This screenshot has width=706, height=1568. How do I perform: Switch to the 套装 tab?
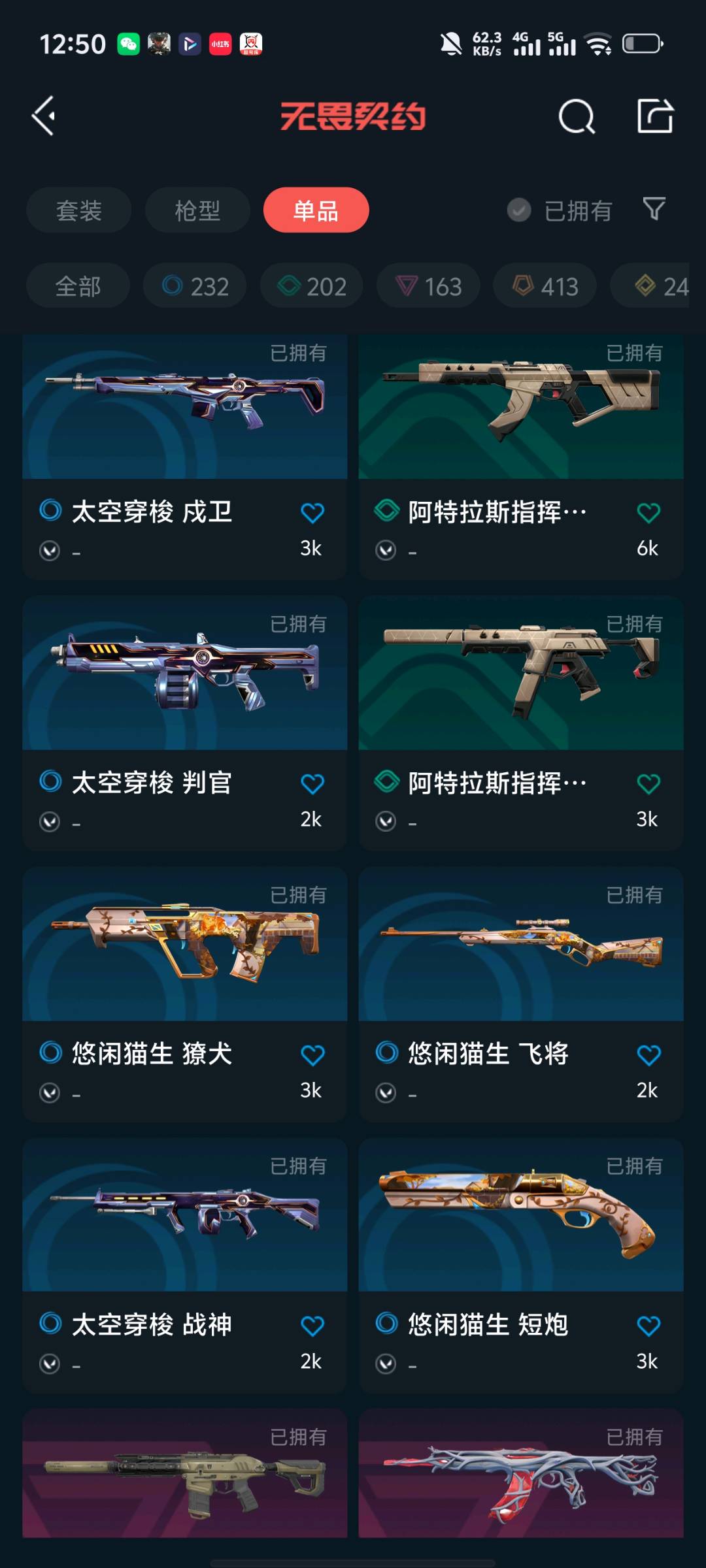tap(79, 210)
